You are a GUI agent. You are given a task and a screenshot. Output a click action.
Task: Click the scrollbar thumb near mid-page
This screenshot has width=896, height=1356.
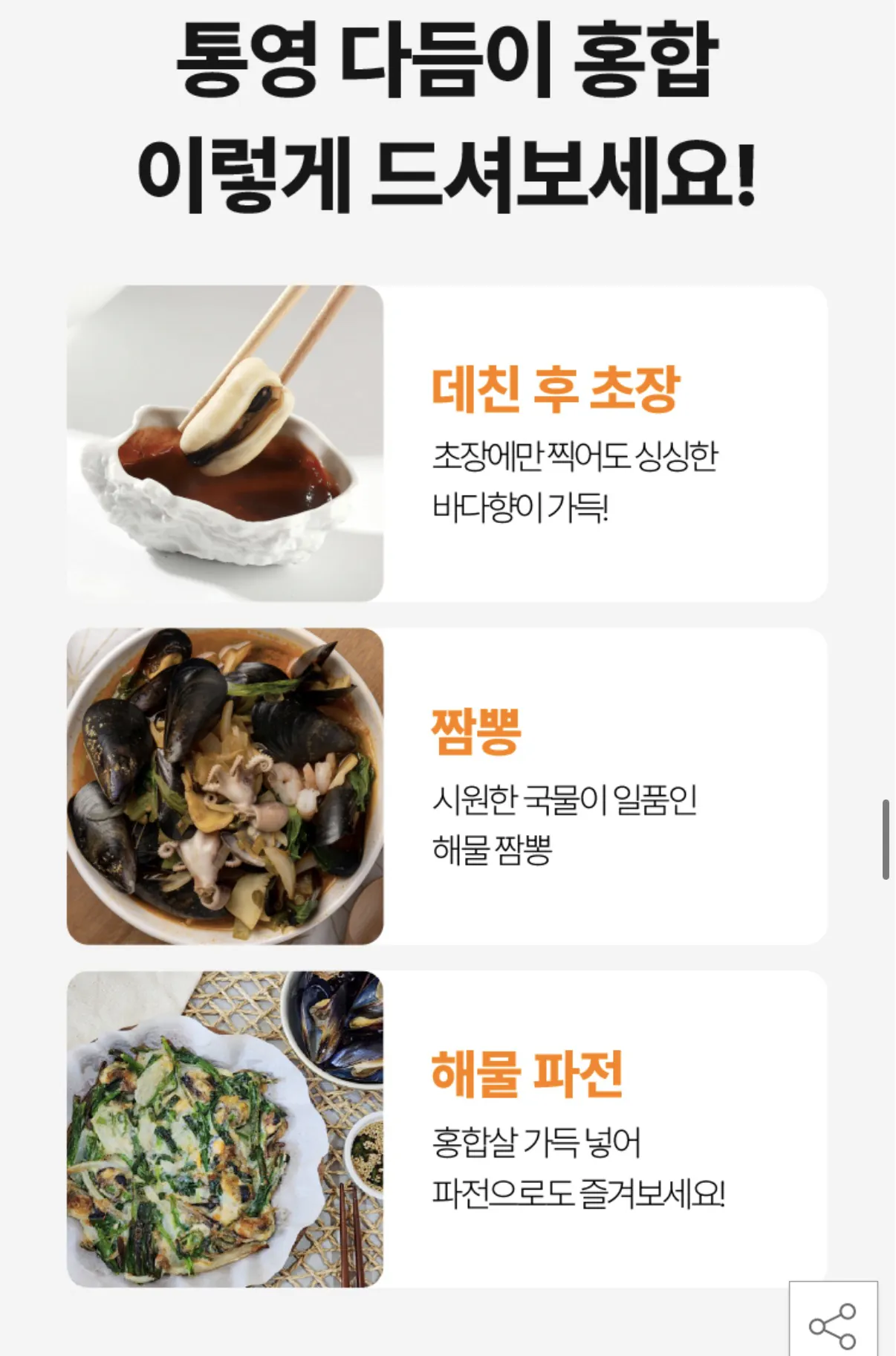[x=885, y=836]
